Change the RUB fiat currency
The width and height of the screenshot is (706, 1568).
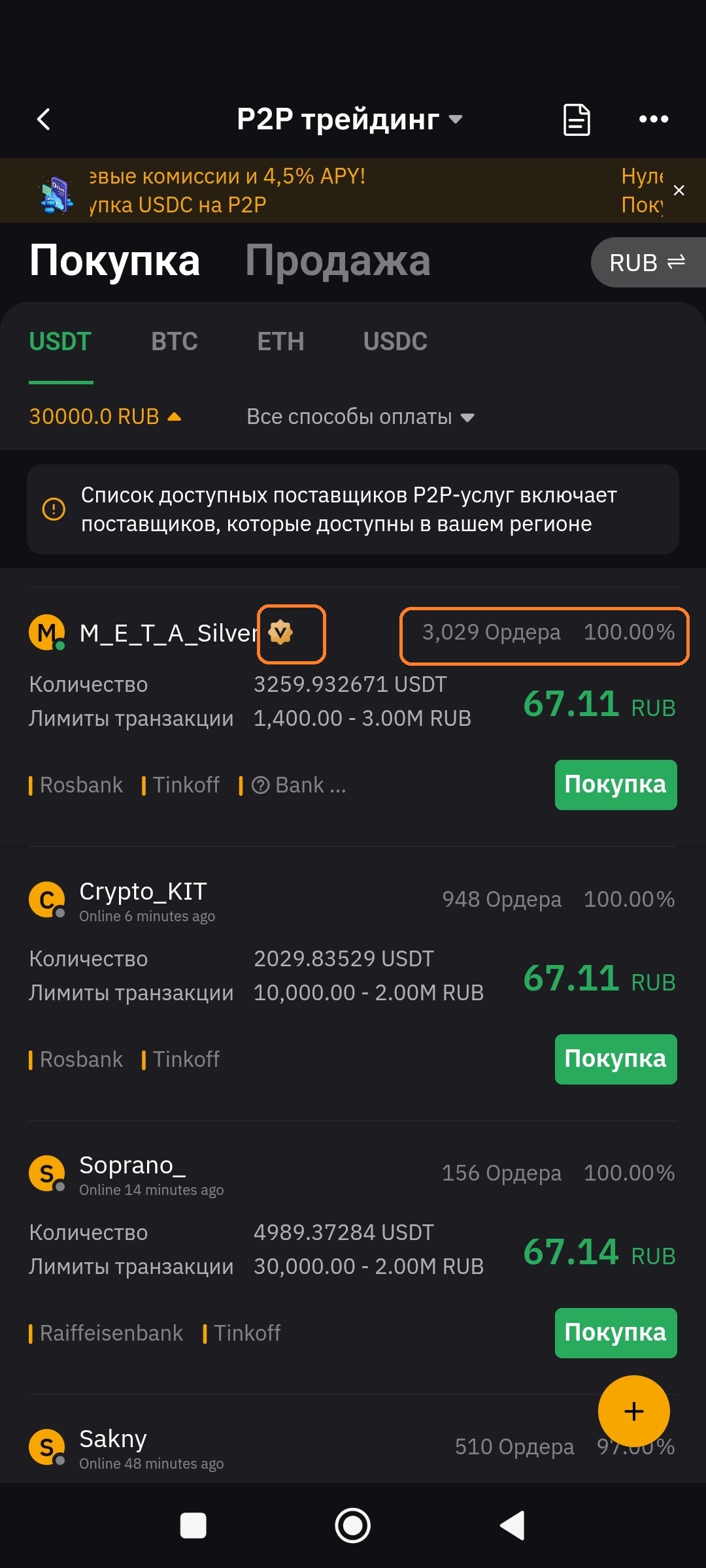pos(647,263)
